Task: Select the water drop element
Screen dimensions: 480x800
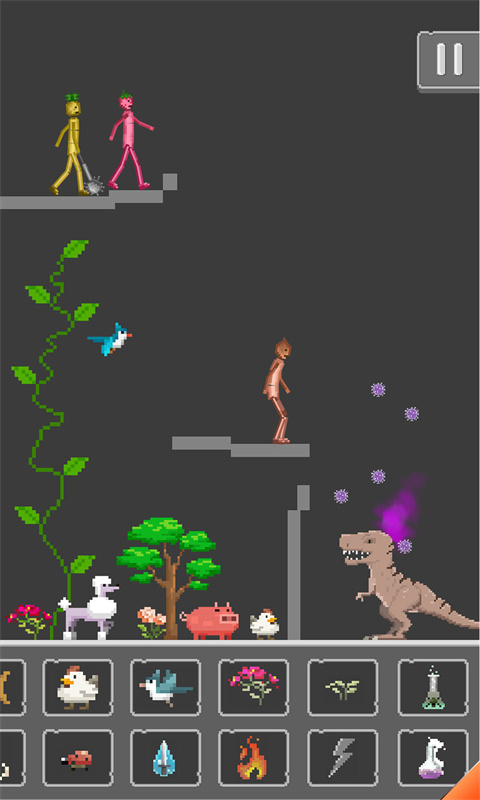Action: tap(165, 758)
